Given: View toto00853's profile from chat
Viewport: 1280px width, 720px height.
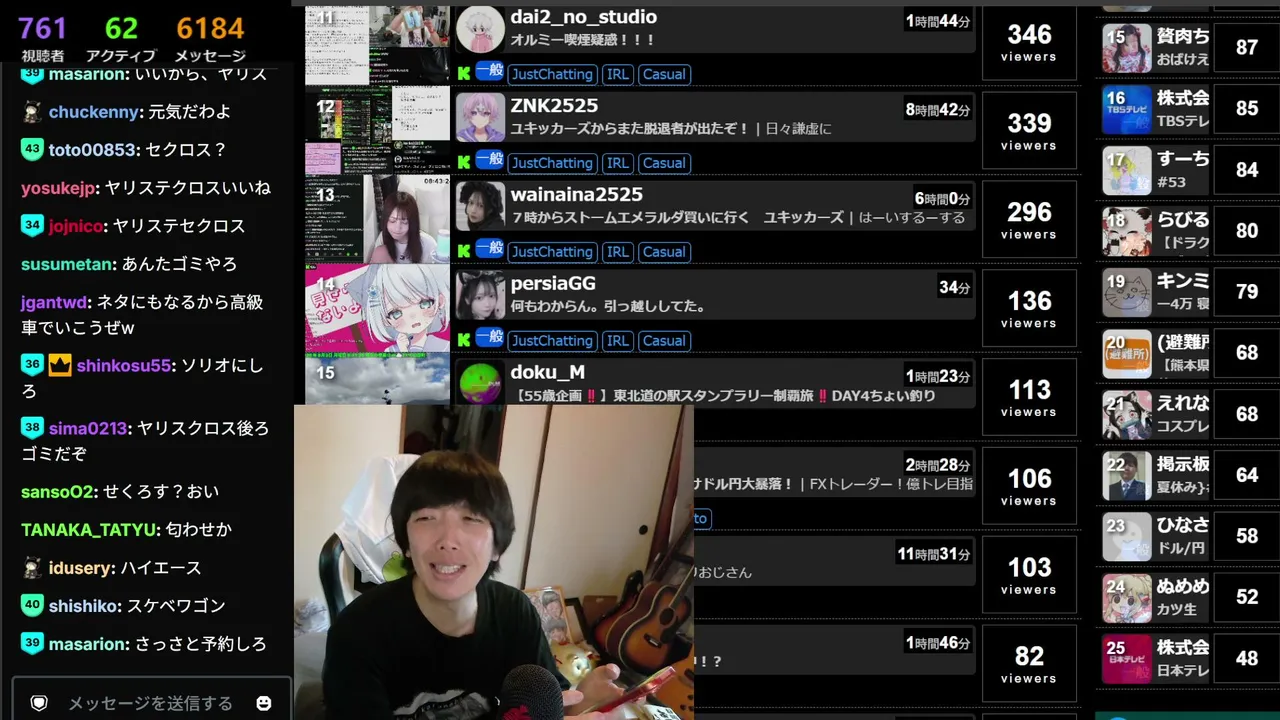Looking at the screenshot, I should (x=92, y=150).
